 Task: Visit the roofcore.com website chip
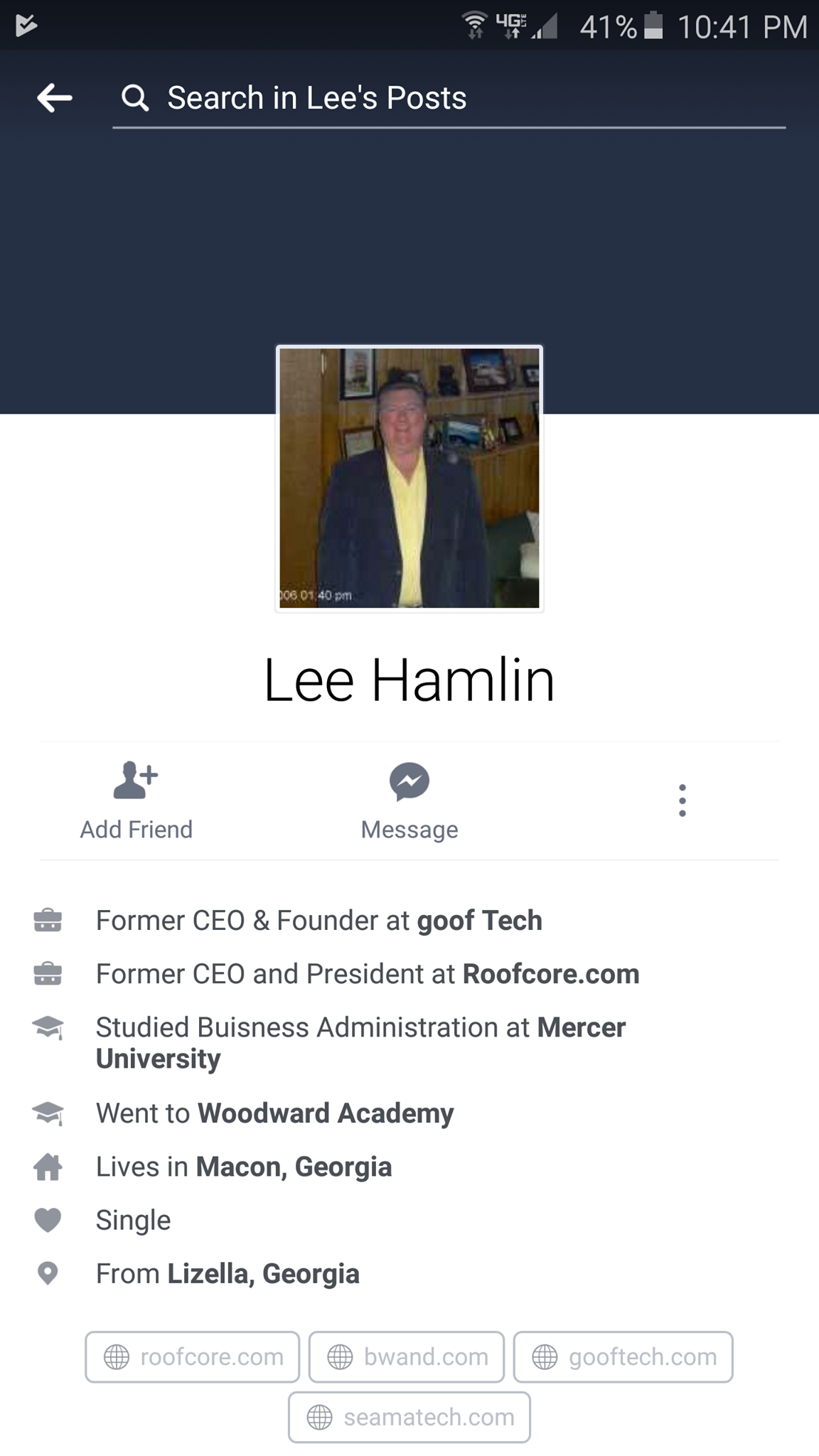tap(193, 1356)
